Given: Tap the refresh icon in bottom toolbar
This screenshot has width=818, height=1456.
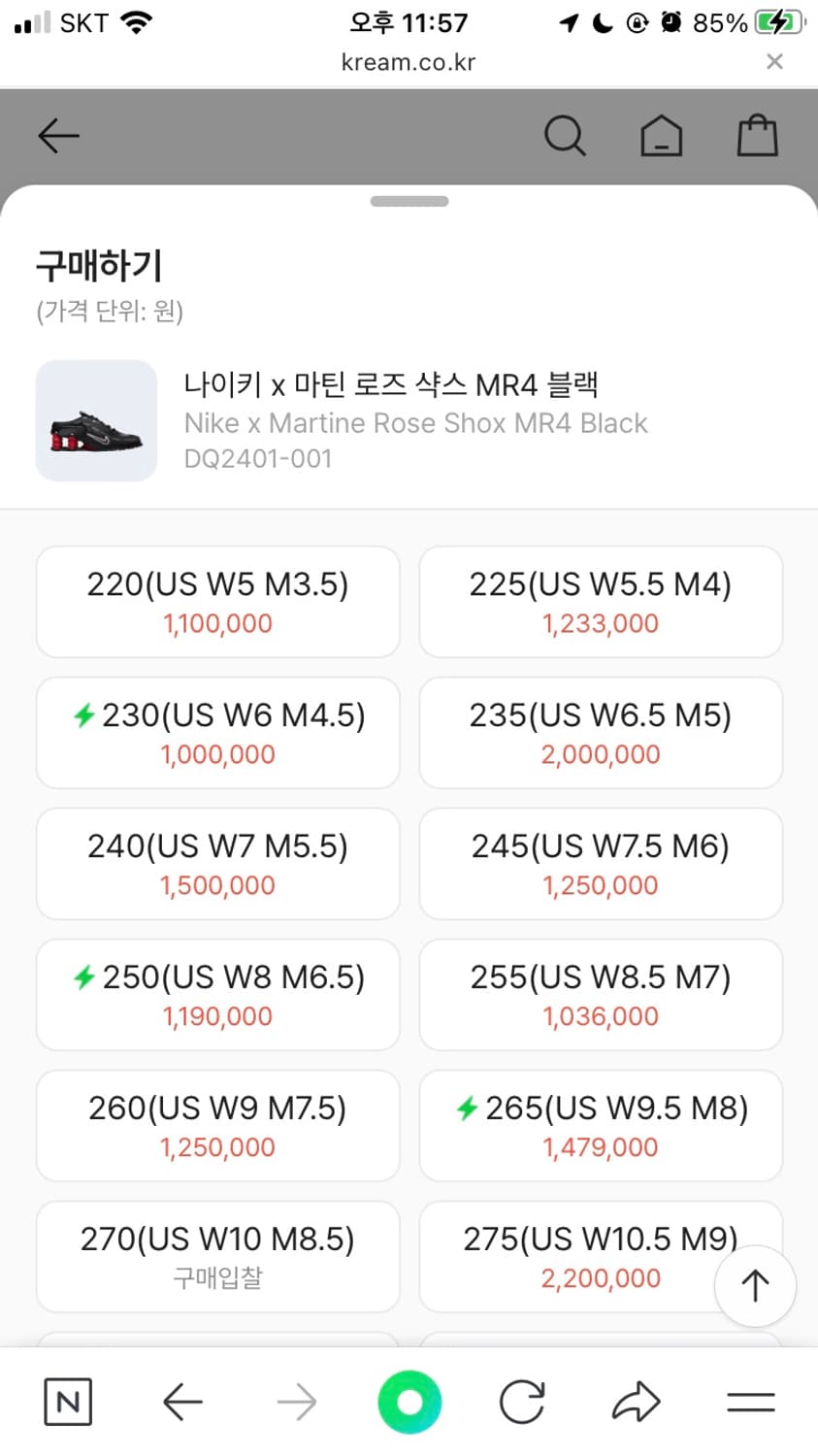Looking at the screenshot, I should click(x=522, y=1401).
